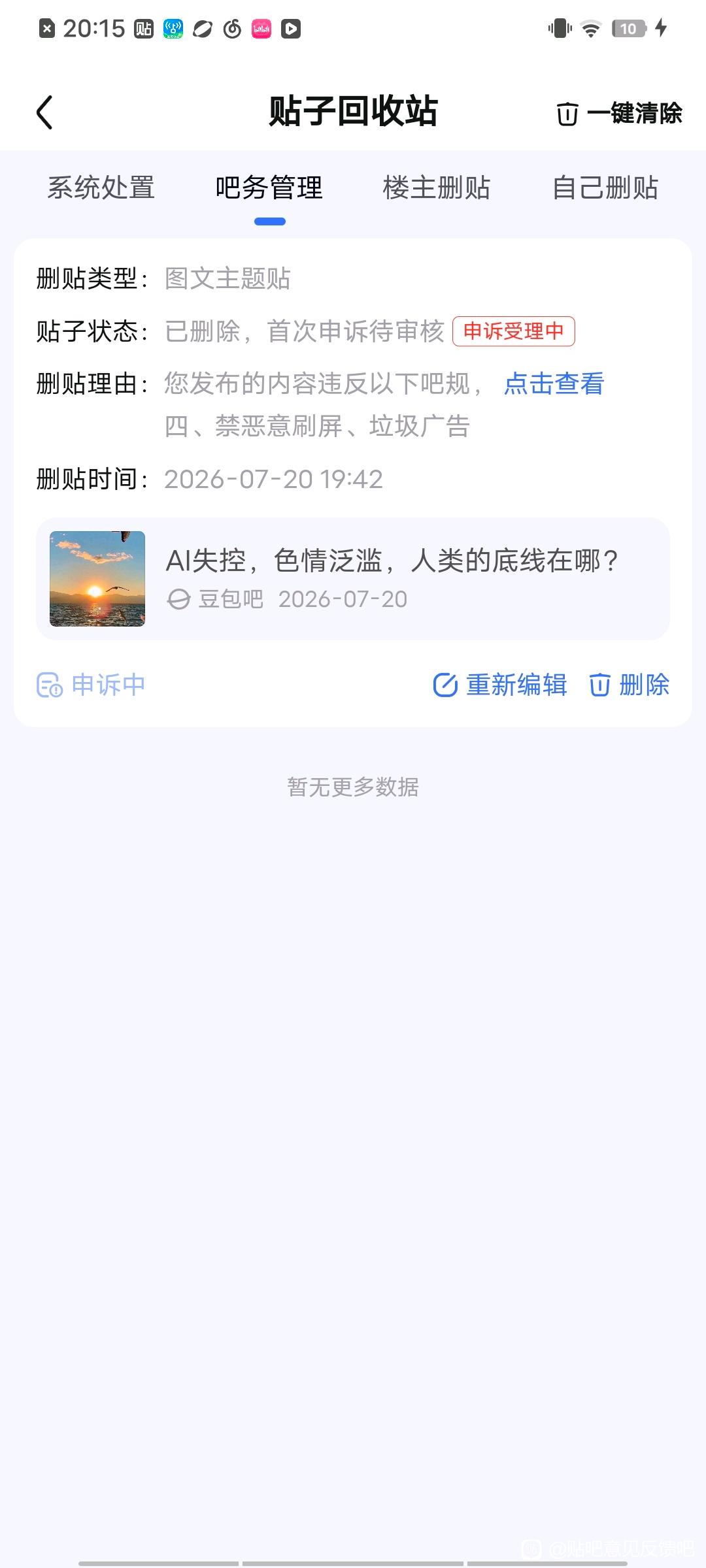Tap 点击查看 to view the forum rules
706x1568 pixels.
pos(554,384)
